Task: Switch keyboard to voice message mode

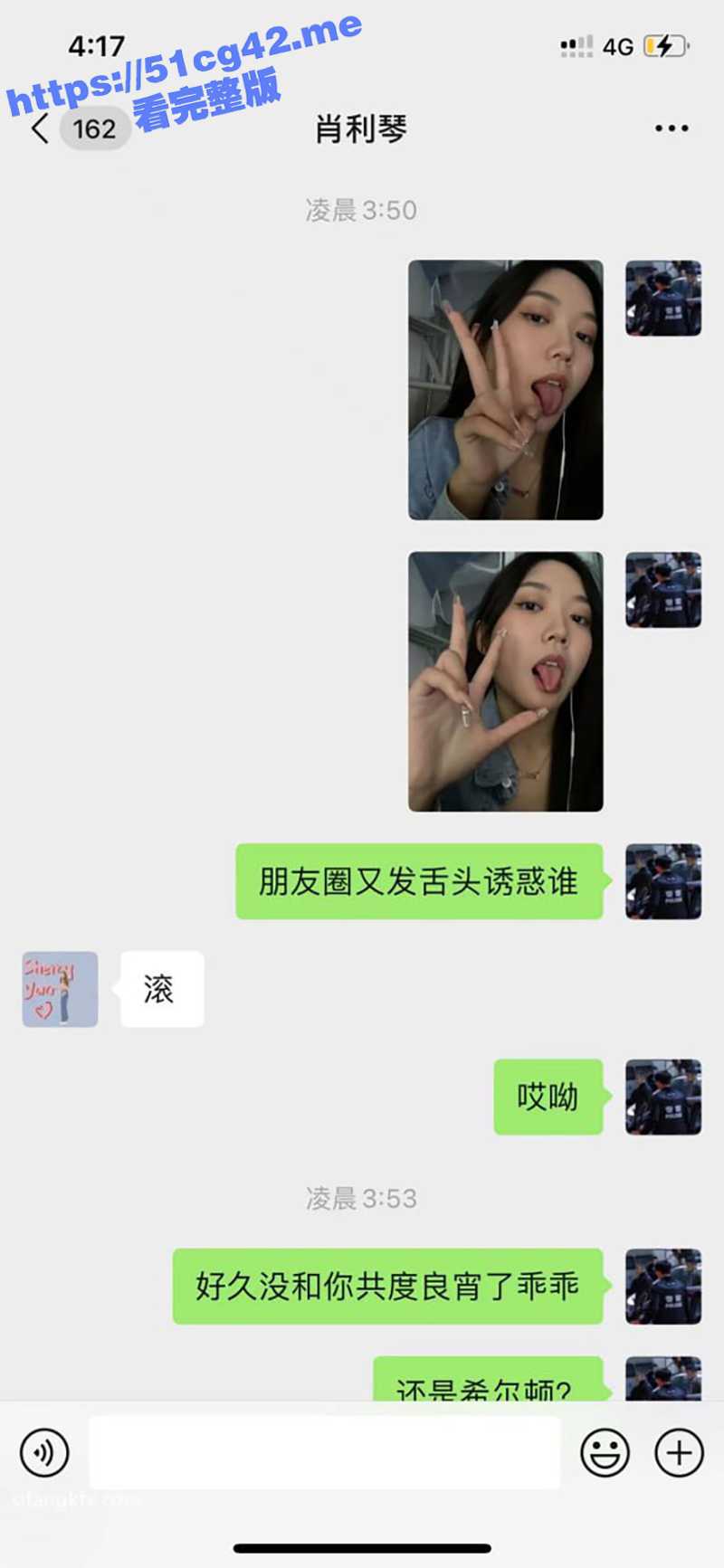Action: [44, 1450]
